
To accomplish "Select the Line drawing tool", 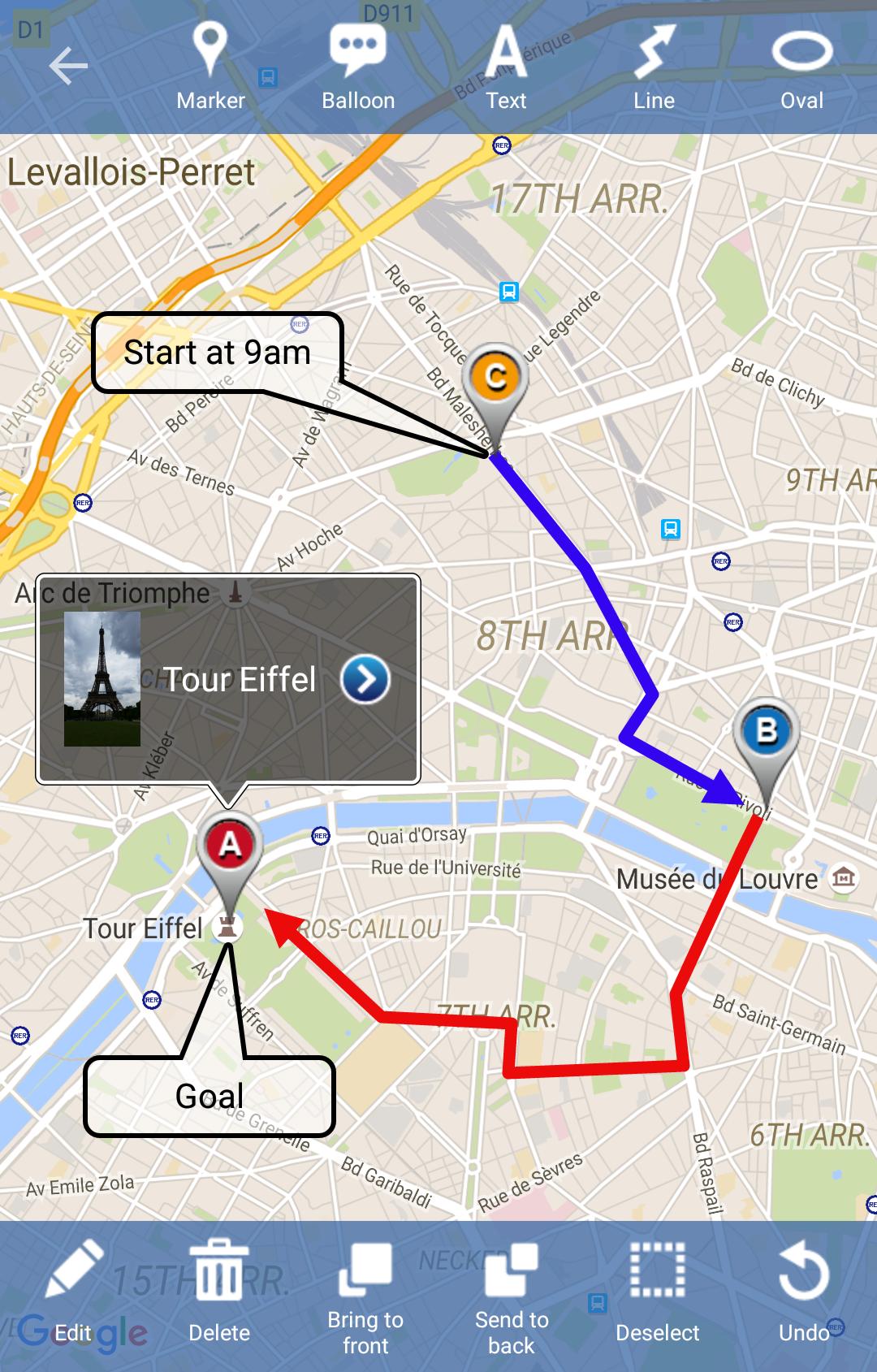I will click(x=654, y=67).
